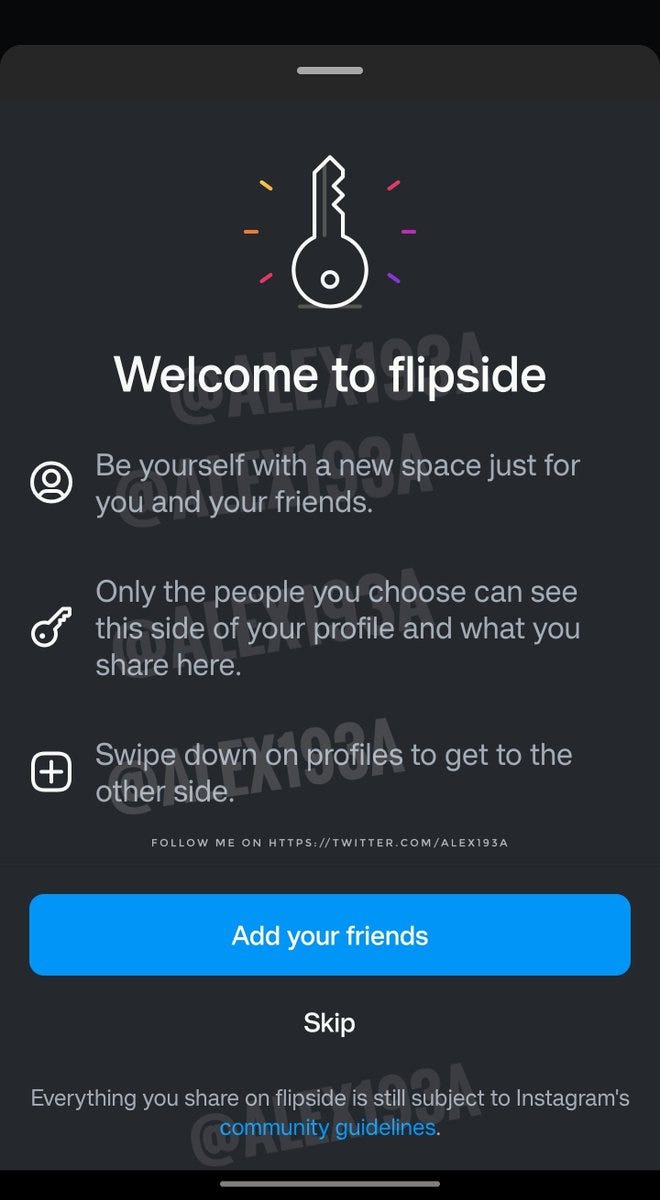The width and height of the screenshot is (660, 1200).
Task: Open the community guidelines link
Action: (x=328, y=1128)
